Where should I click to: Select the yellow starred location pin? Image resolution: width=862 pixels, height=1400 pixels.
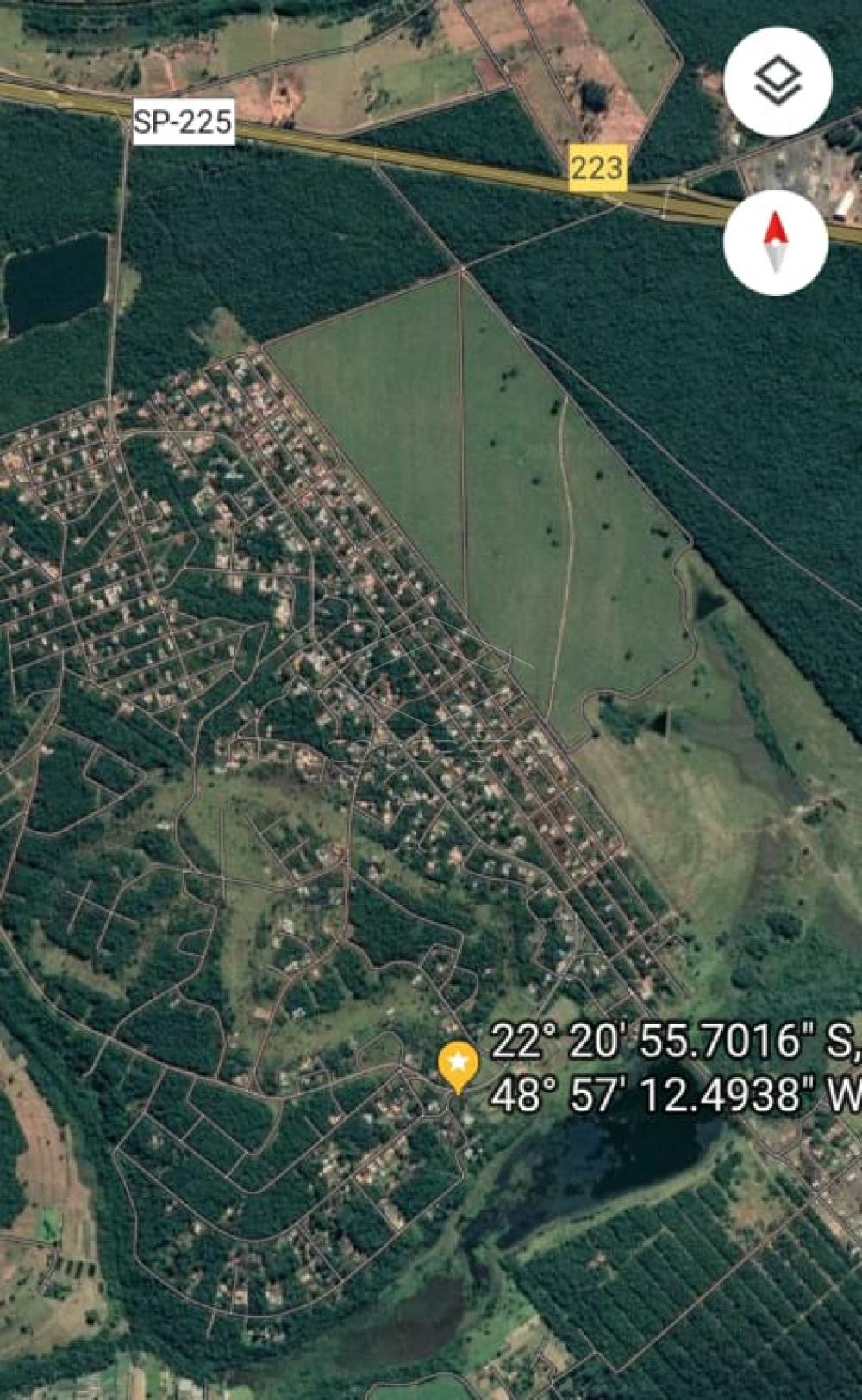458,1064
